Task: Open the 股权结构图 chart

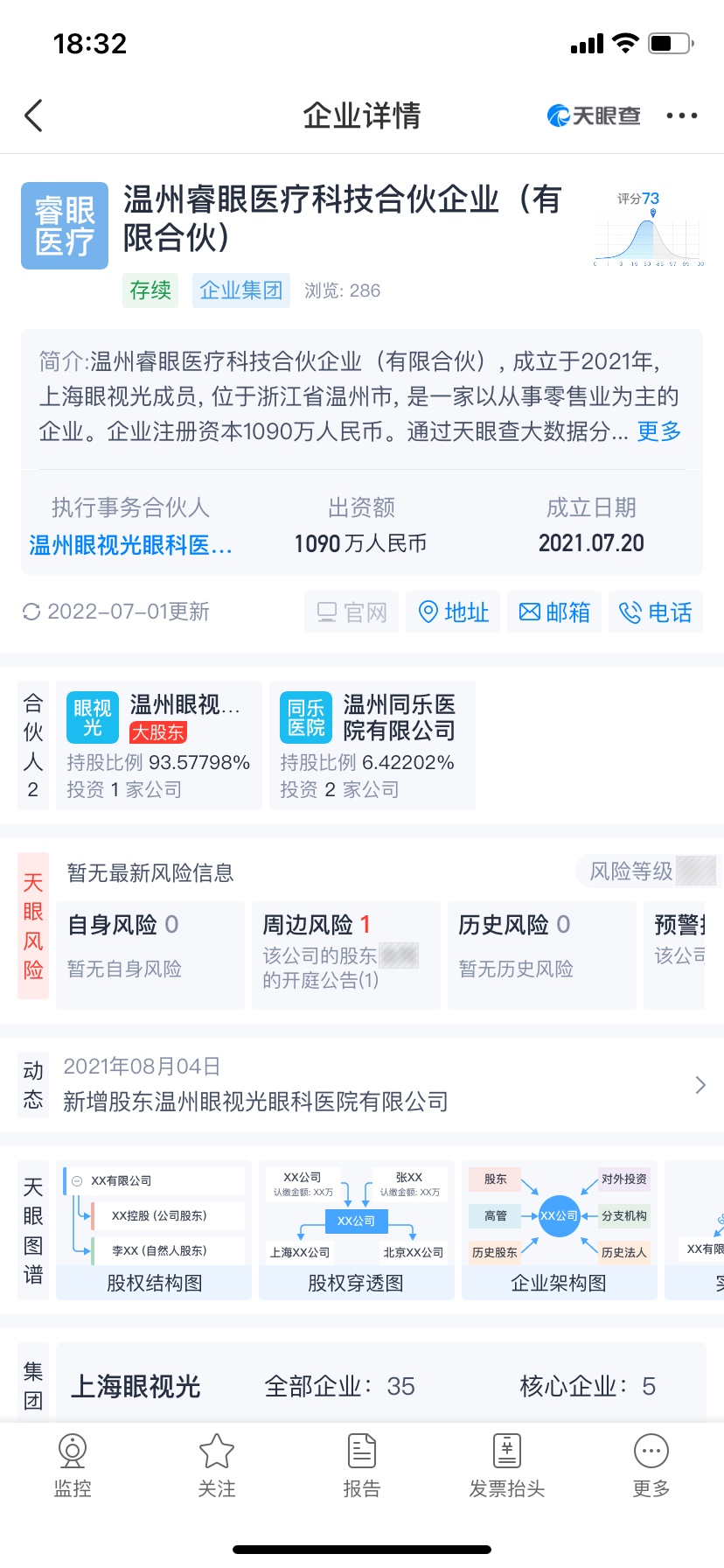Action: (154, 1229)
